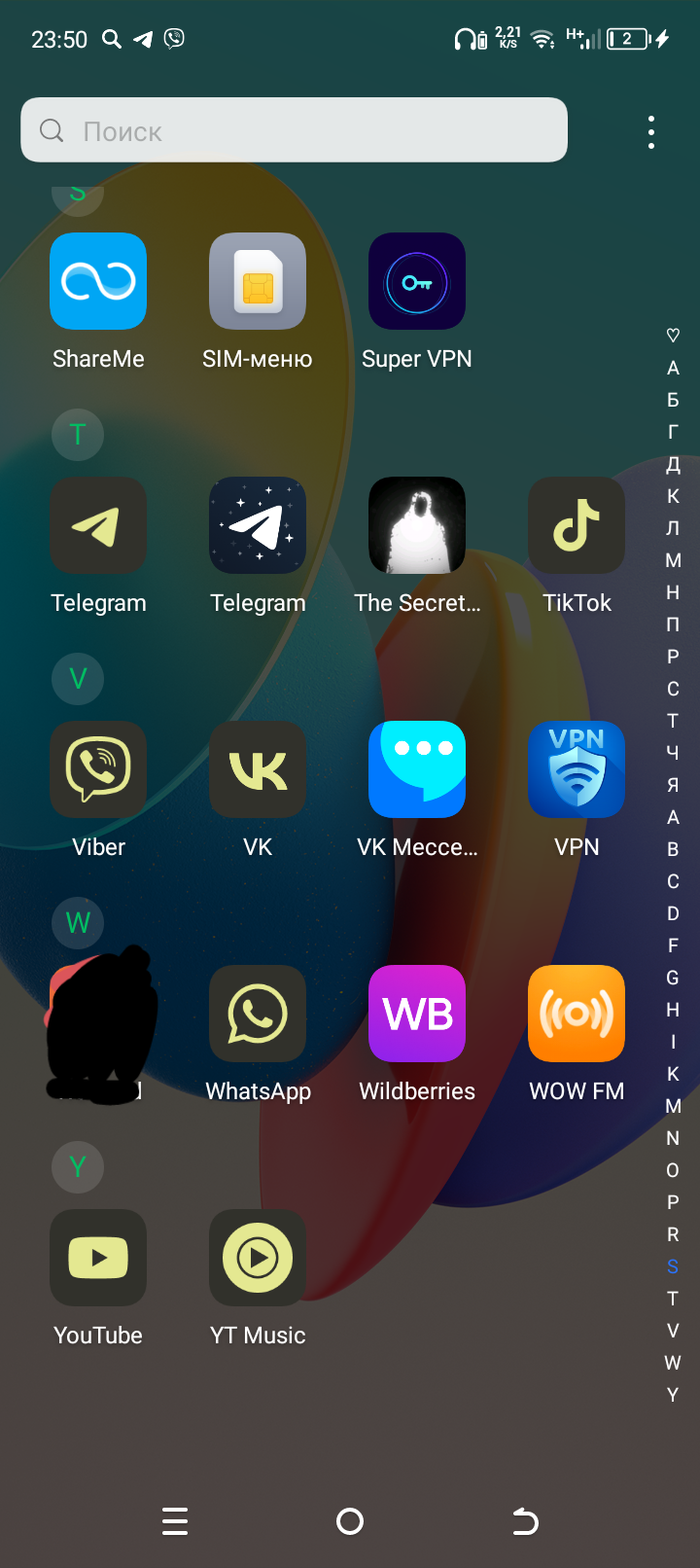Open YouTube
Screen dimensions: 700x1568
[98, 1259]
